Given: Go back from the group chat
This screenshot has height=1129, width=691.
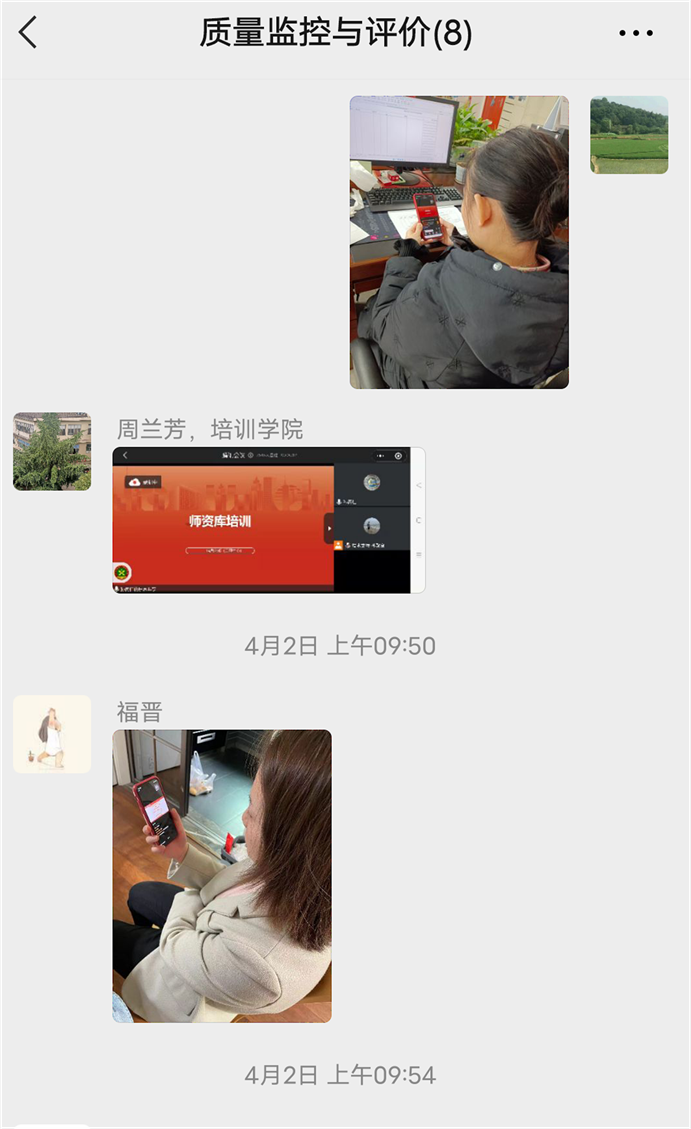Looking at the screenshot, I should [x=28, y=33].
